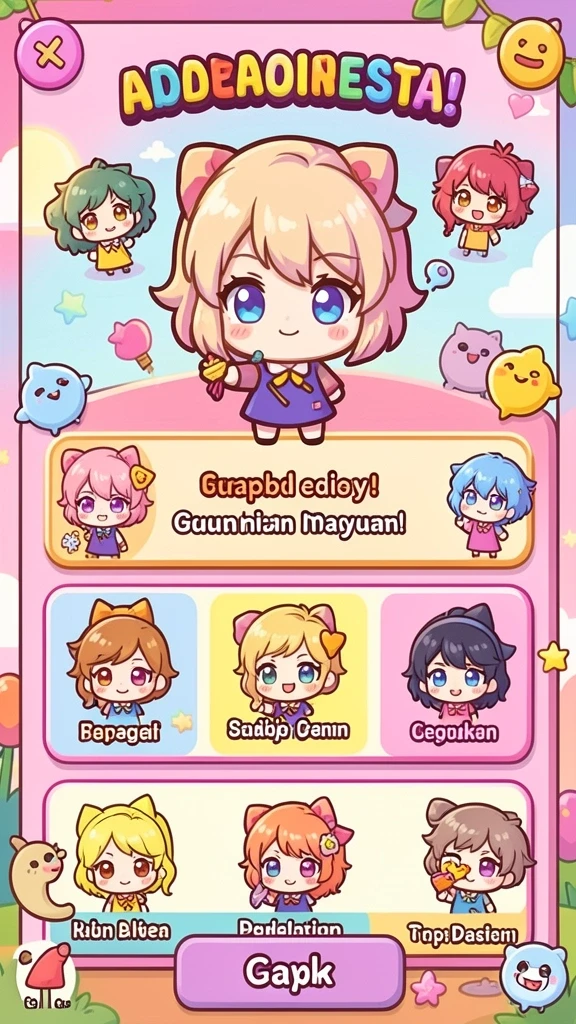Open the Guapbd edioy banner
The image size is (576, 1024).
coord(289,500)
